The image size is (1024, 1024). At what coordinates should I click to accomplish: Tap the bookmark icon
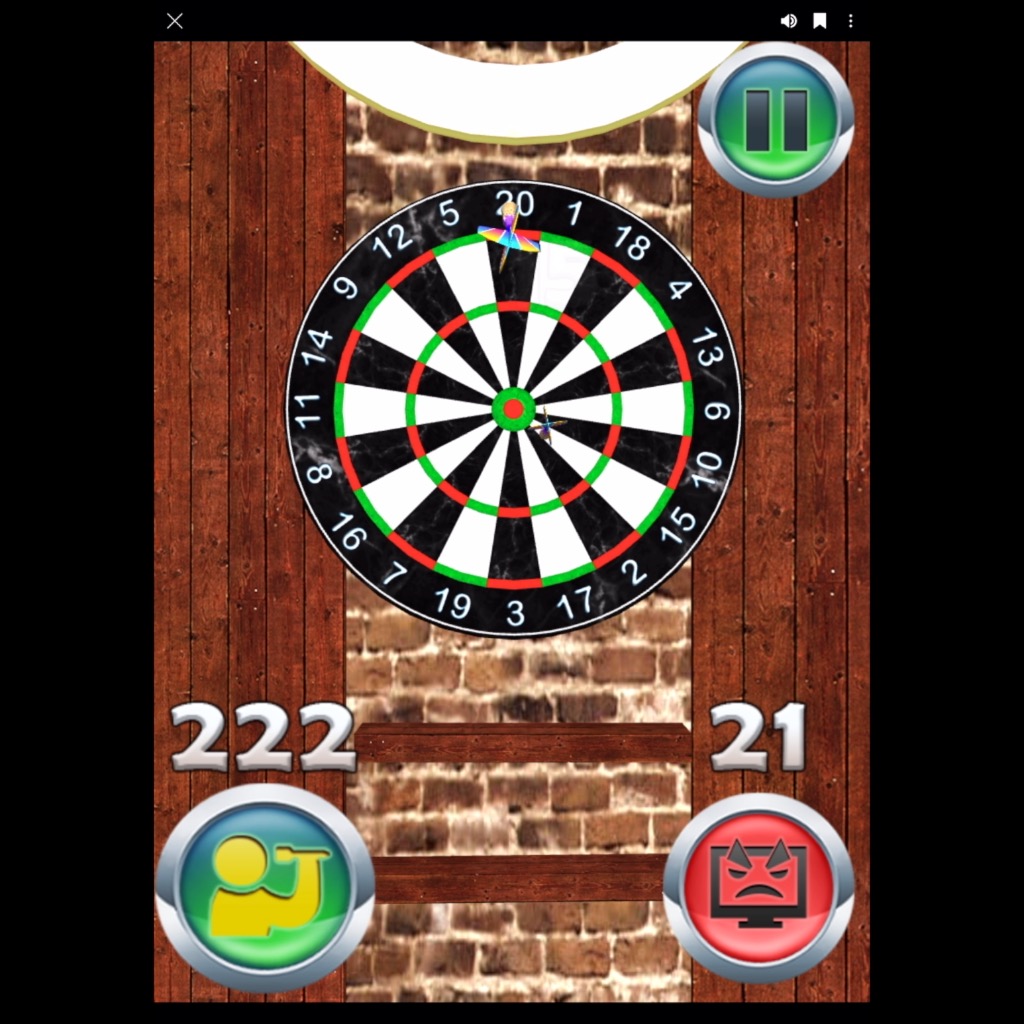[x=819, y=21]
